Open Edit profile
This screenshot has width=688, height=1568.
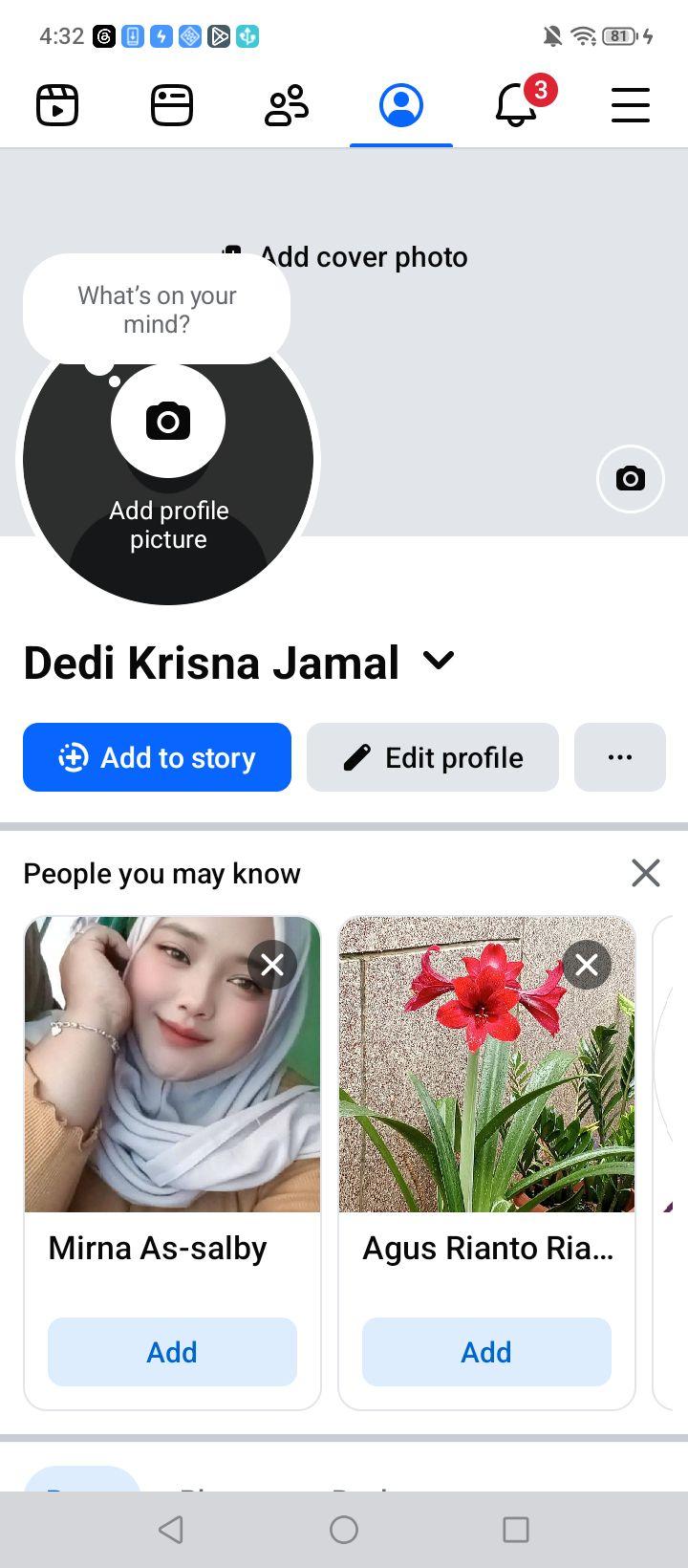pos(433,757)
